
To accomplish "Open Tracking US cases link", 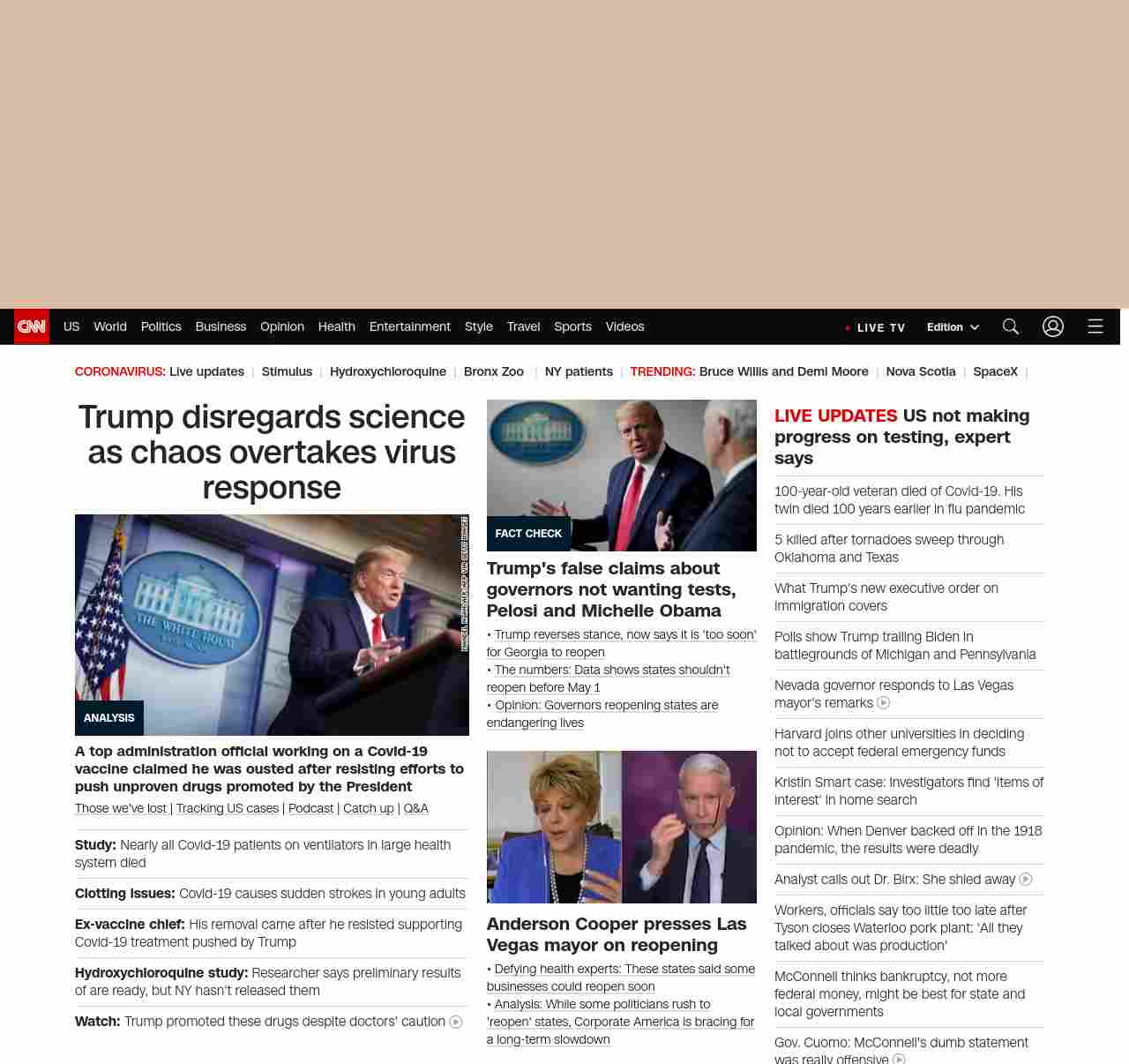I will click(x=228, y=808).
